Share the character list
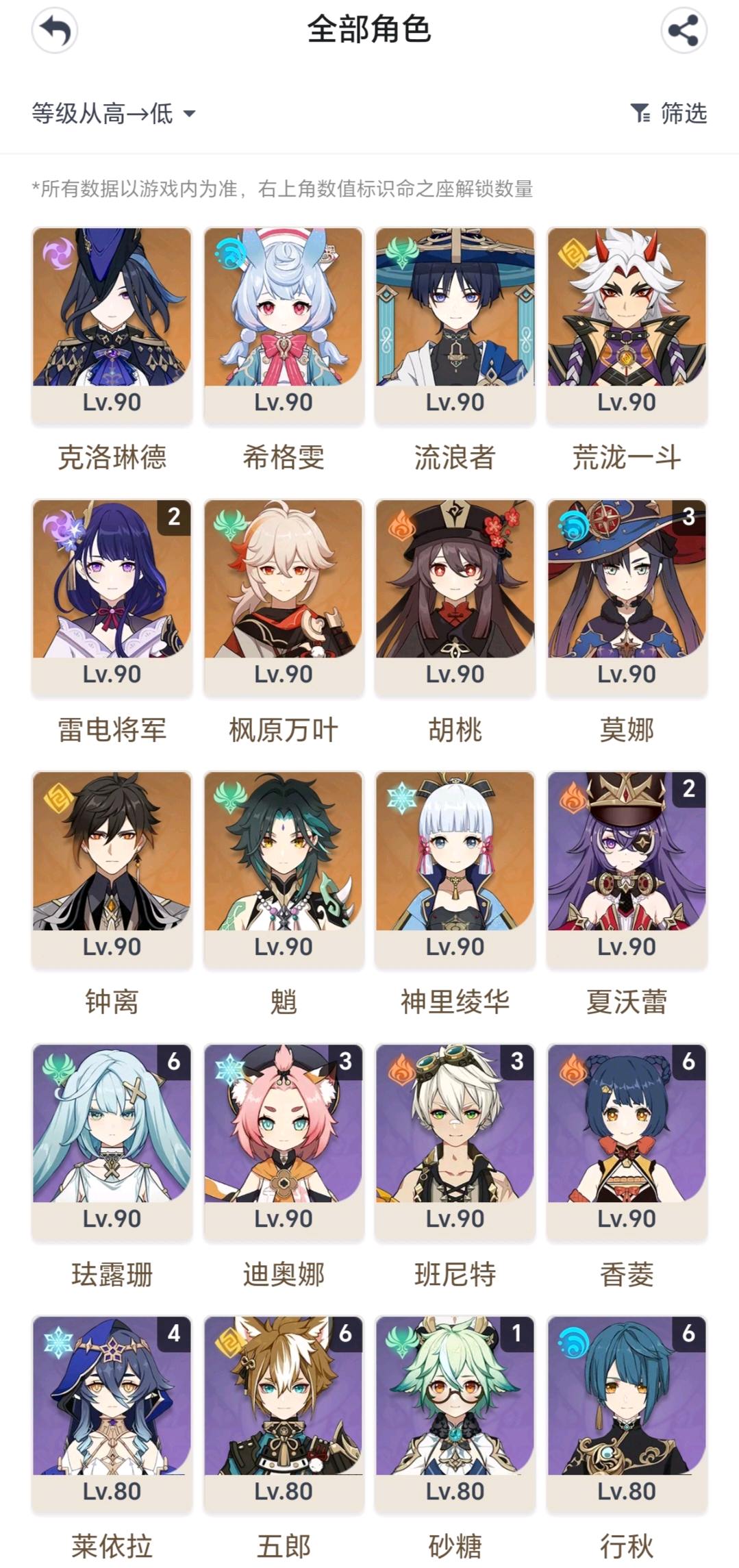 point(684,31)
